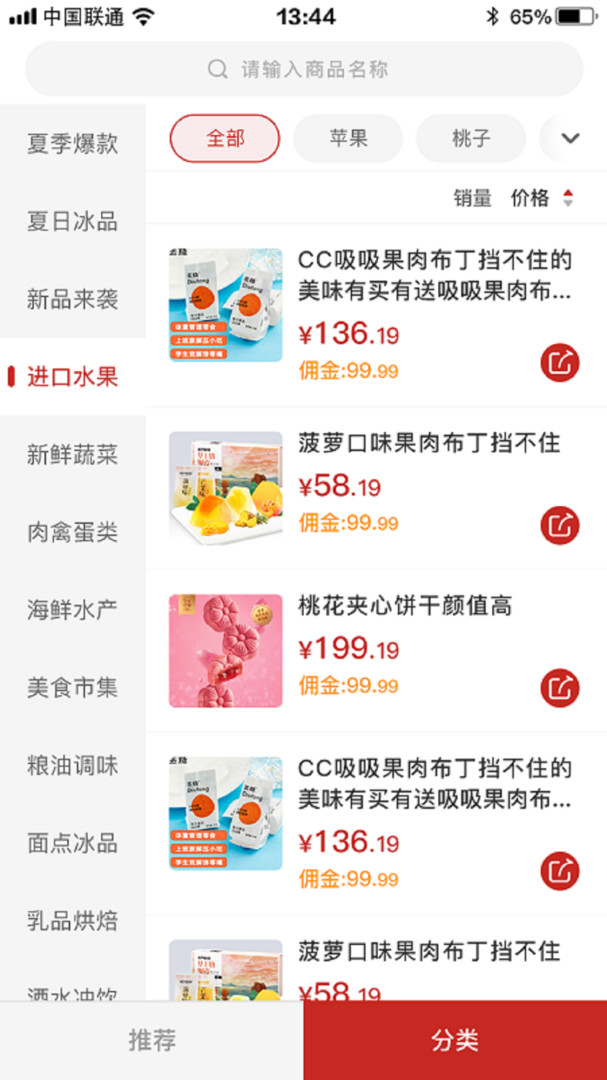The height and width of the screenshot is (1080, 607).
Task: Tap the product name search field
Action: [x=304, y=69]
